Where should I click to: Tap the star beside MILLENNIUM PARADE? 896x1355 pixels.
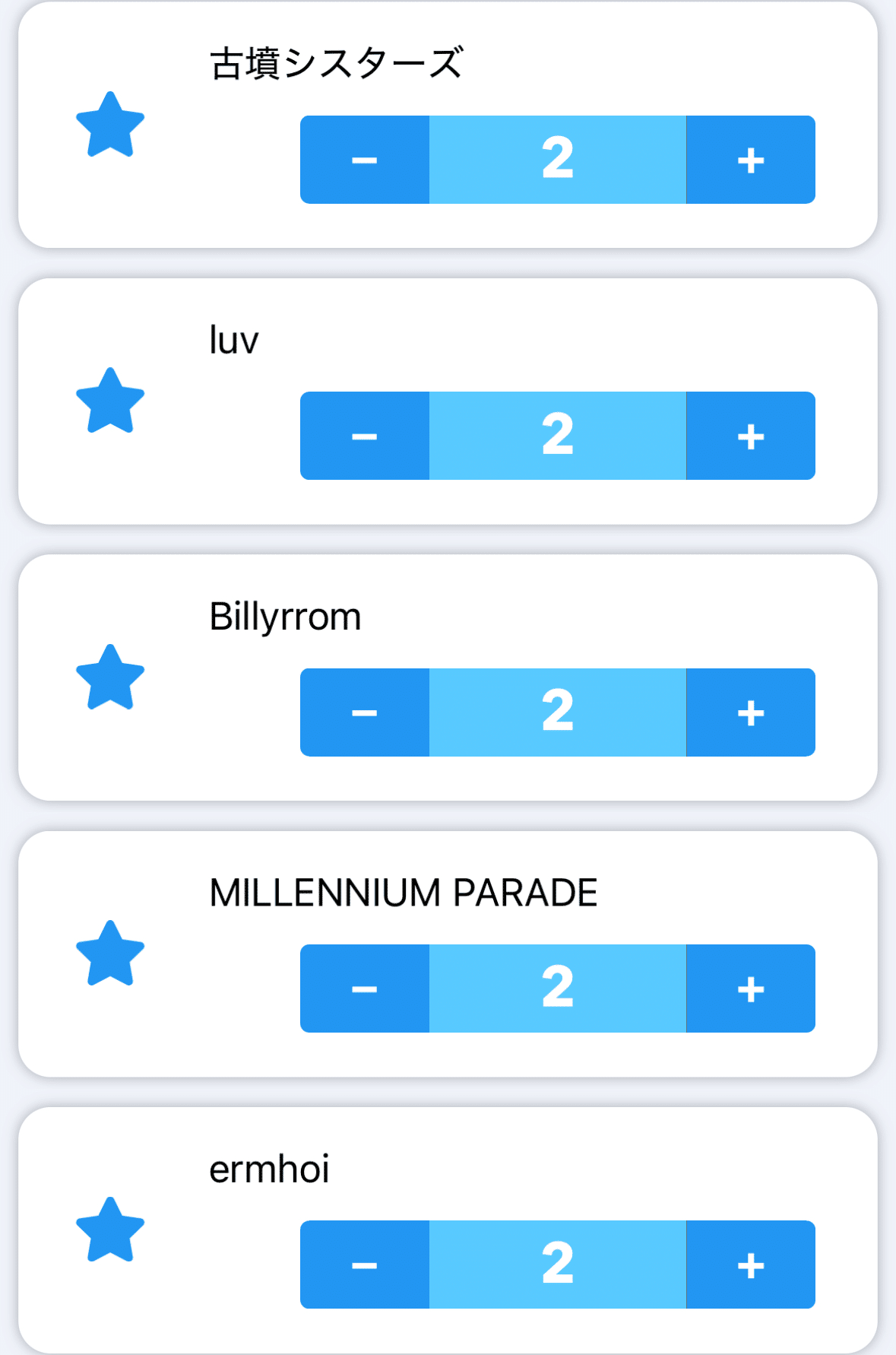coord(110,954)
